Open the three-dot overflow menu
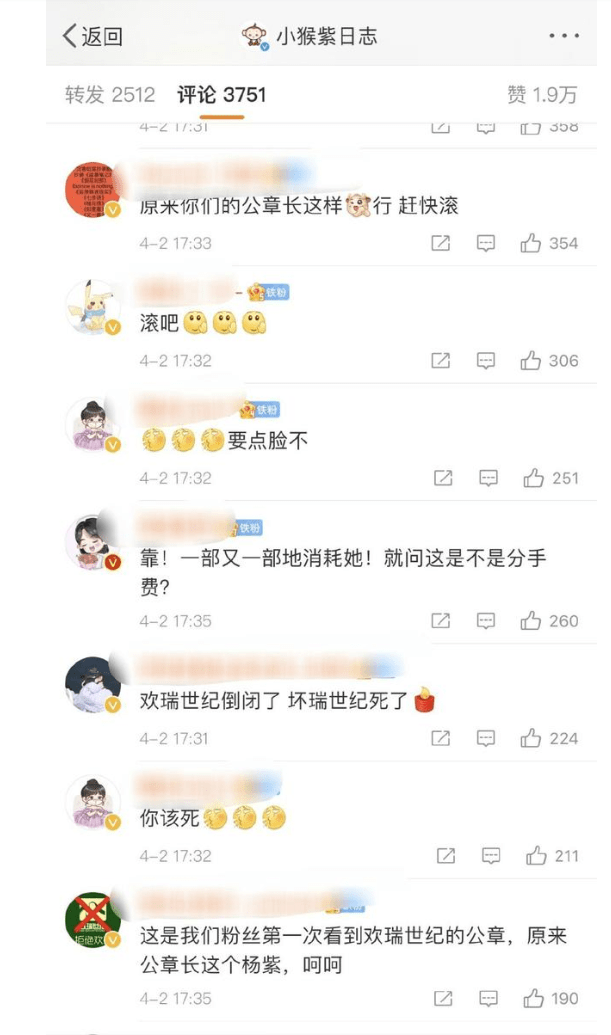Viewport: 611px width, 1035px height. tap(564, 36)
